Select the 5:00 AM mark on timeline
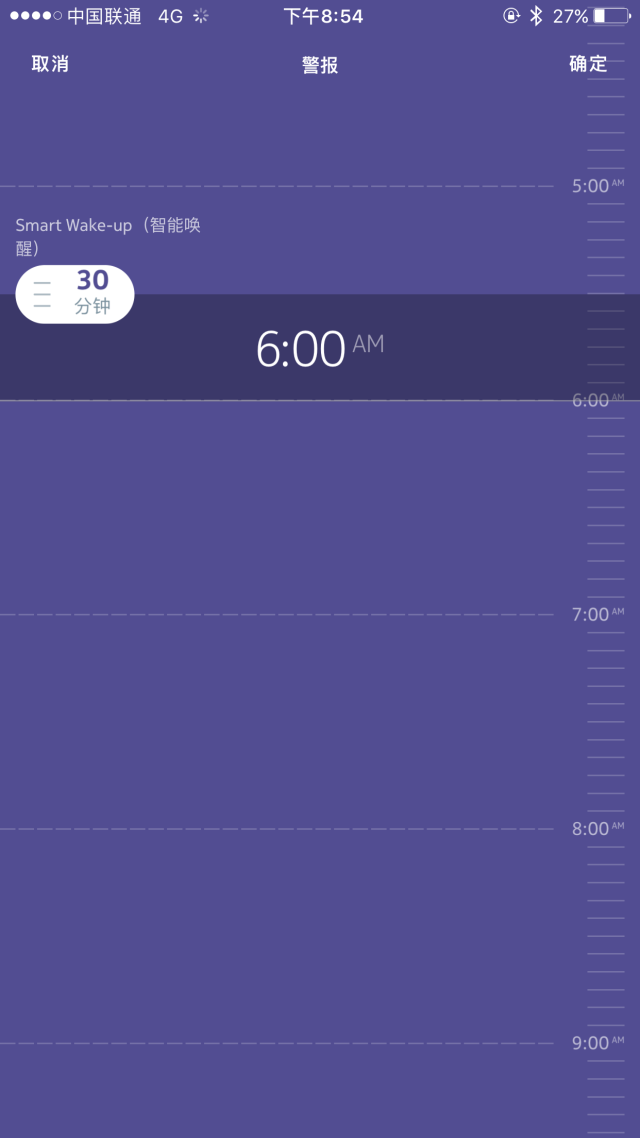640x1138 pixels. [598, 187]
